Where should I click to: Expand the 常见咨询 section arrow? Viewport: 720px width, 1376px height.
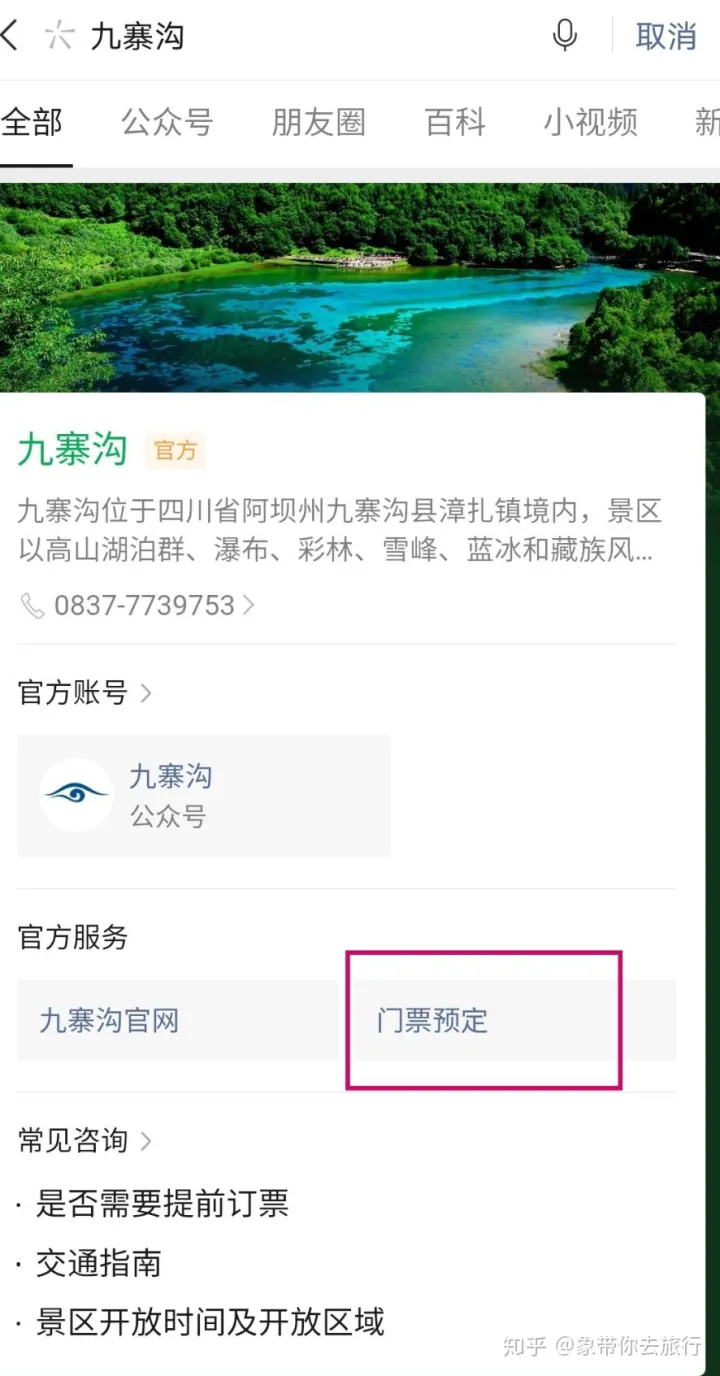tap(147, 1140)
